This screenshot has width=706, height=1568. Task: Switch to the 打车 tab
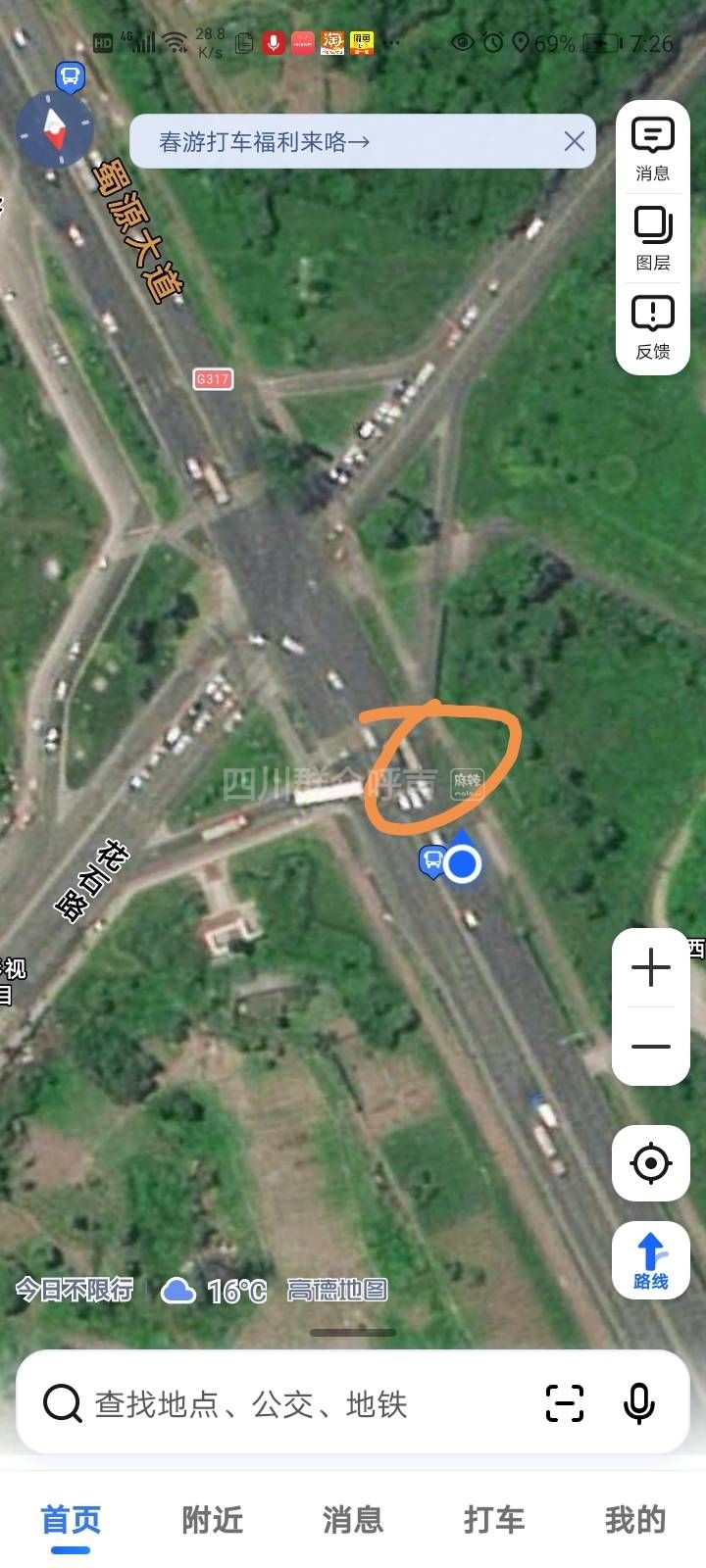(494, 1520)
